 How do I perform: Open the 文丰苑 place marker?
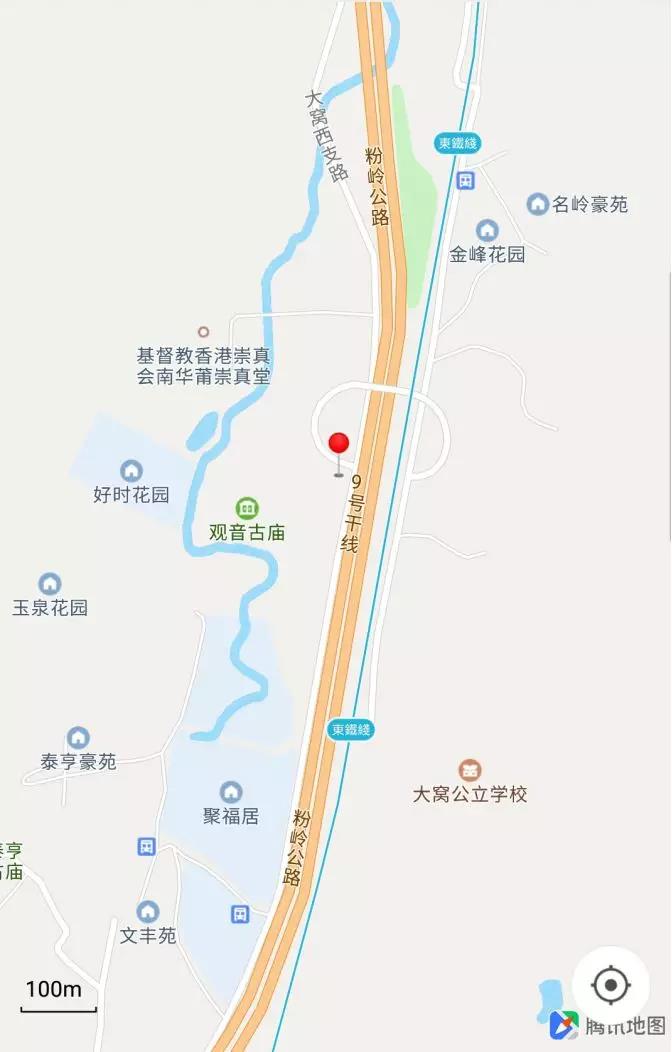click(148, 912)
